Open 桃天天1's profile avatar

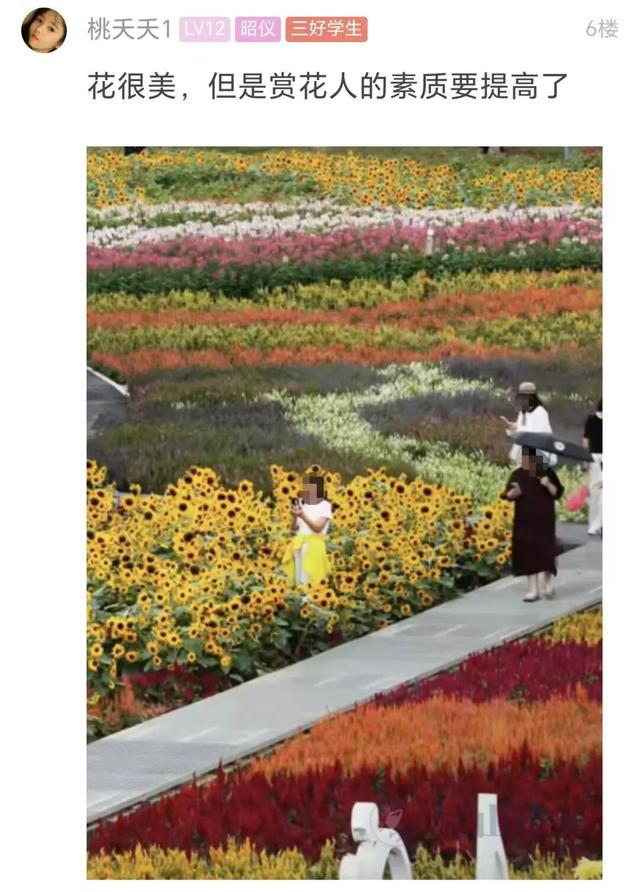pyautogui.click(x=44, y=29)
